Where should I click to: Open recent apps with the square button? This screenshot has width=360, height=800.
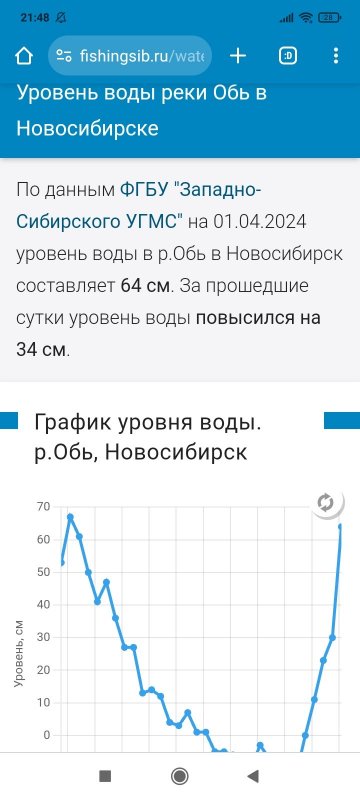[105, 776]
